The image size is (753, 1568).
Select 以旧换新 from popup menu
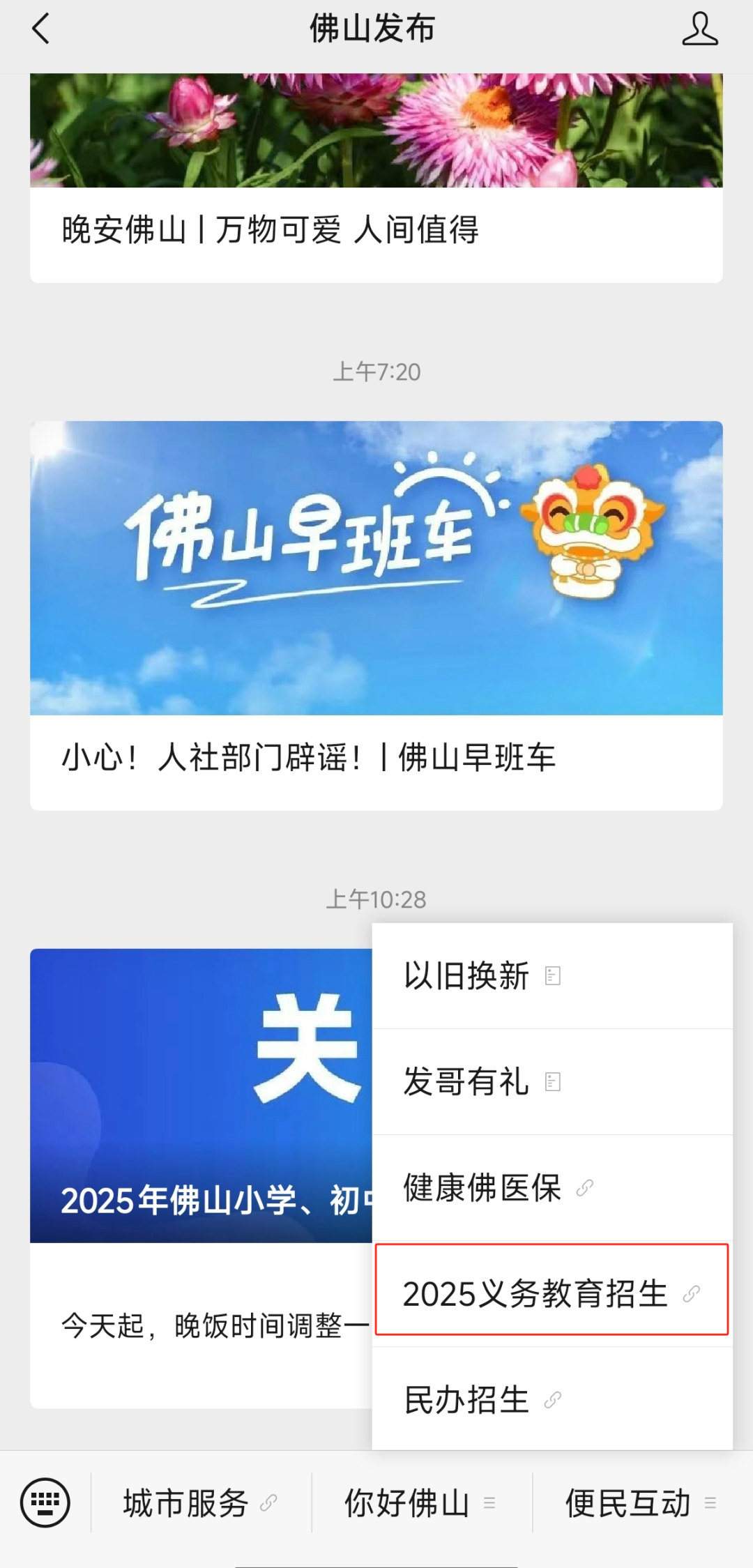click(x=552, y=975)
